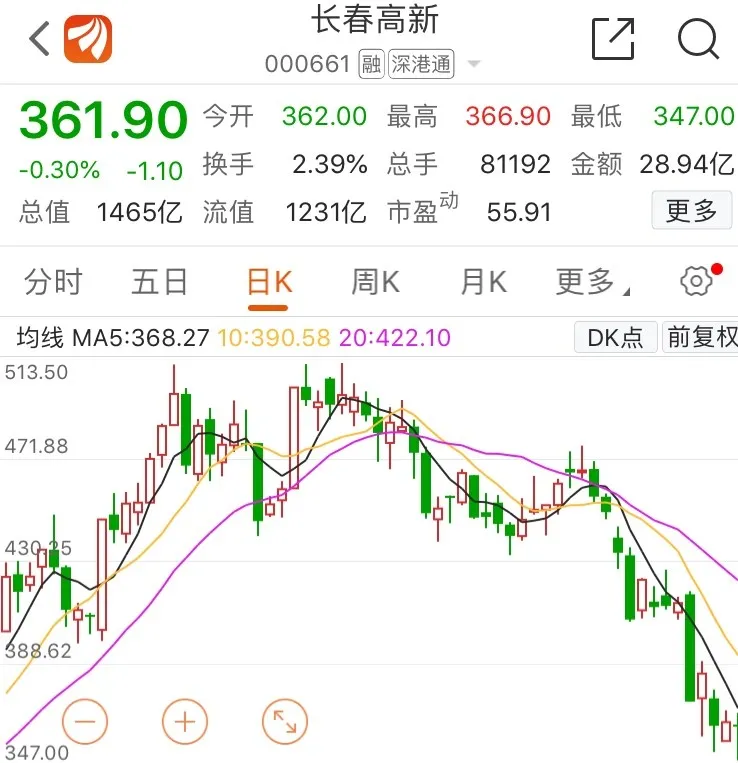The image size is (738, 763).
Task: Share this stock page
Action: [613, 40]
